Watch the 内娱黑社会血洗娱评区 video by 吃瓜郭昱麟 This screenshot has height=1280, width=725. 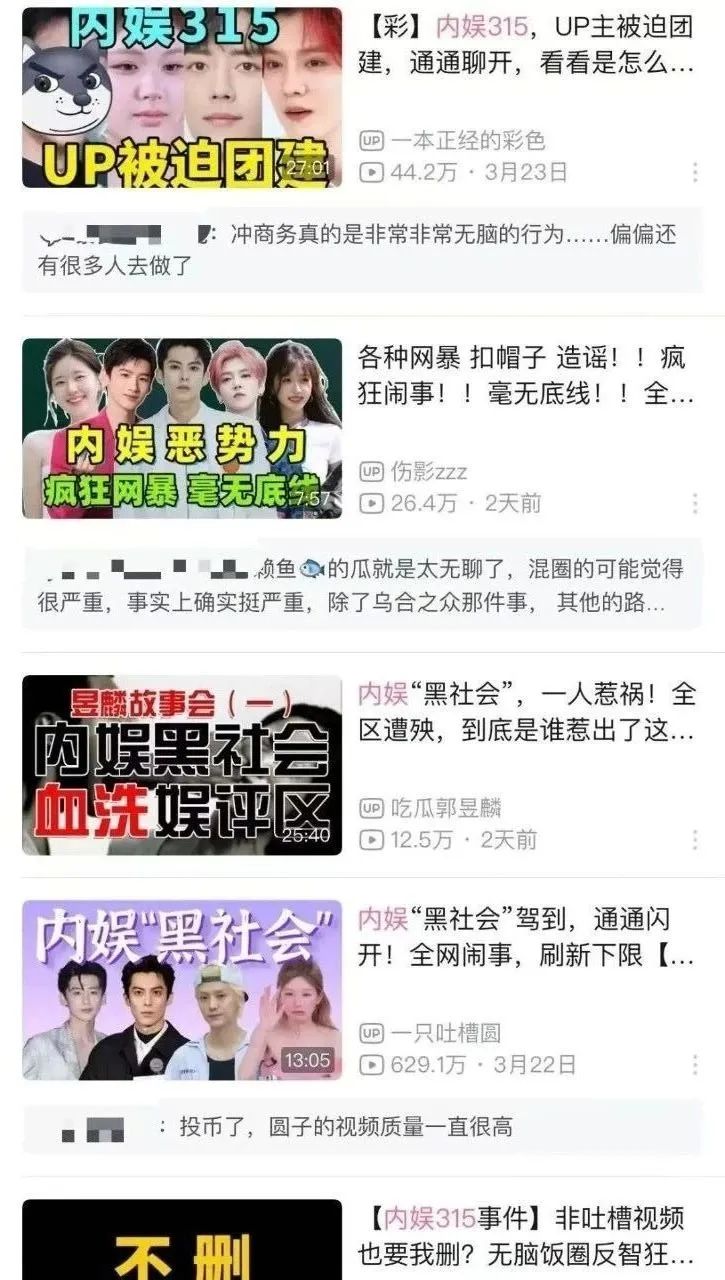point(182,765)
